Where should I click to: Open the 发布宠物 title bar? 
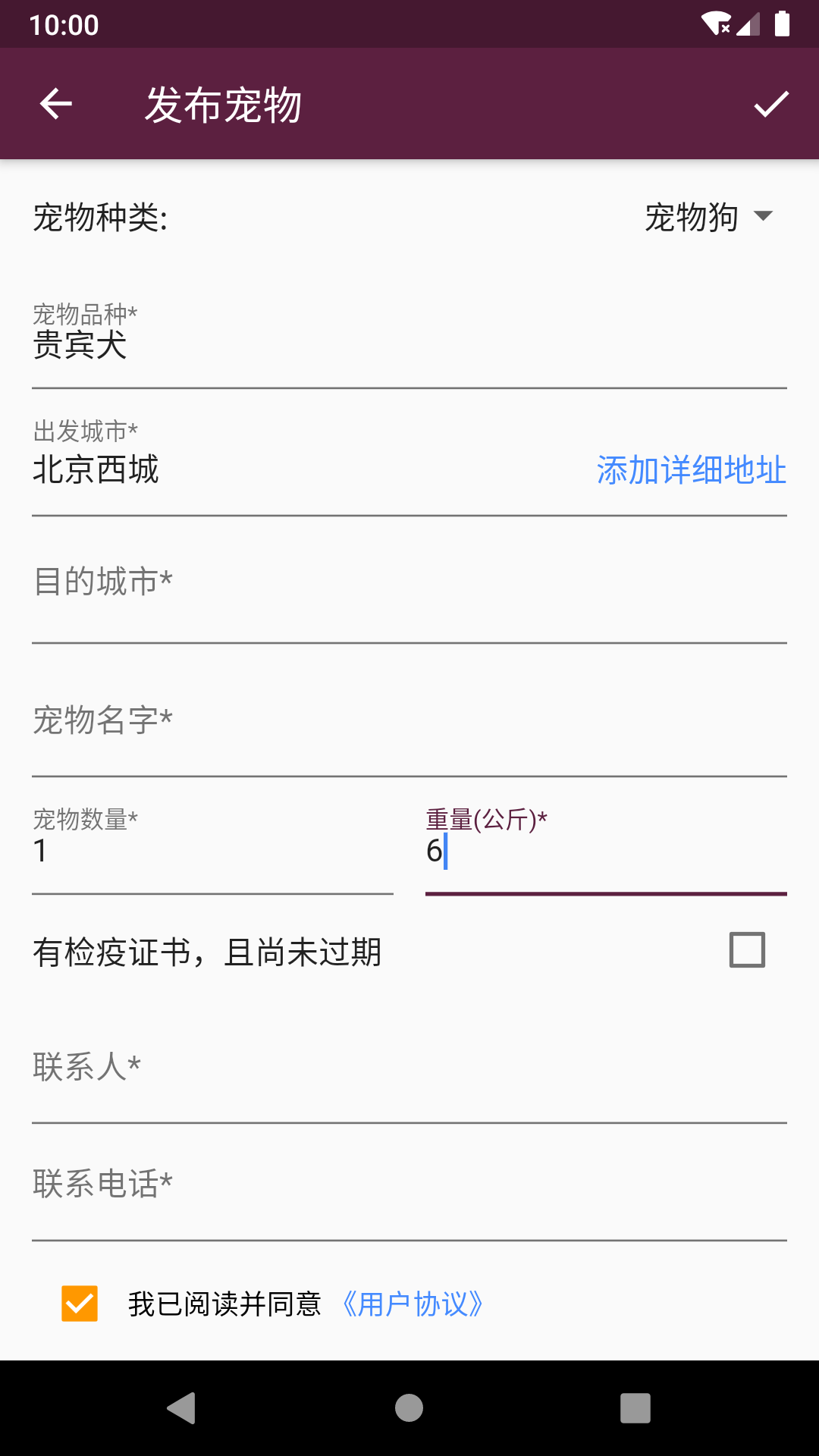click(224, 104)
